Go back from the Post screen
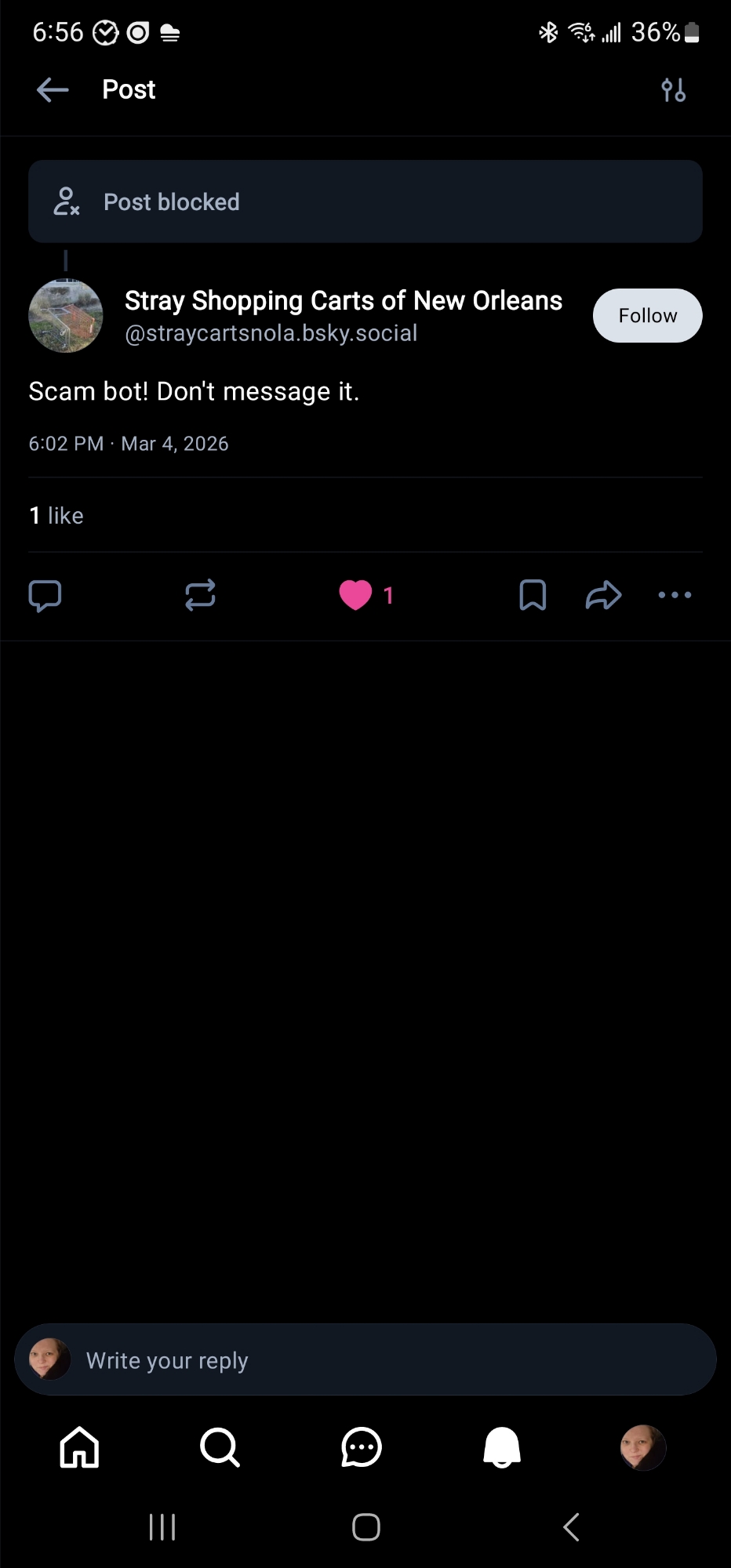The width and height of the screenshot is (731, 1568). tap(53, 90)
